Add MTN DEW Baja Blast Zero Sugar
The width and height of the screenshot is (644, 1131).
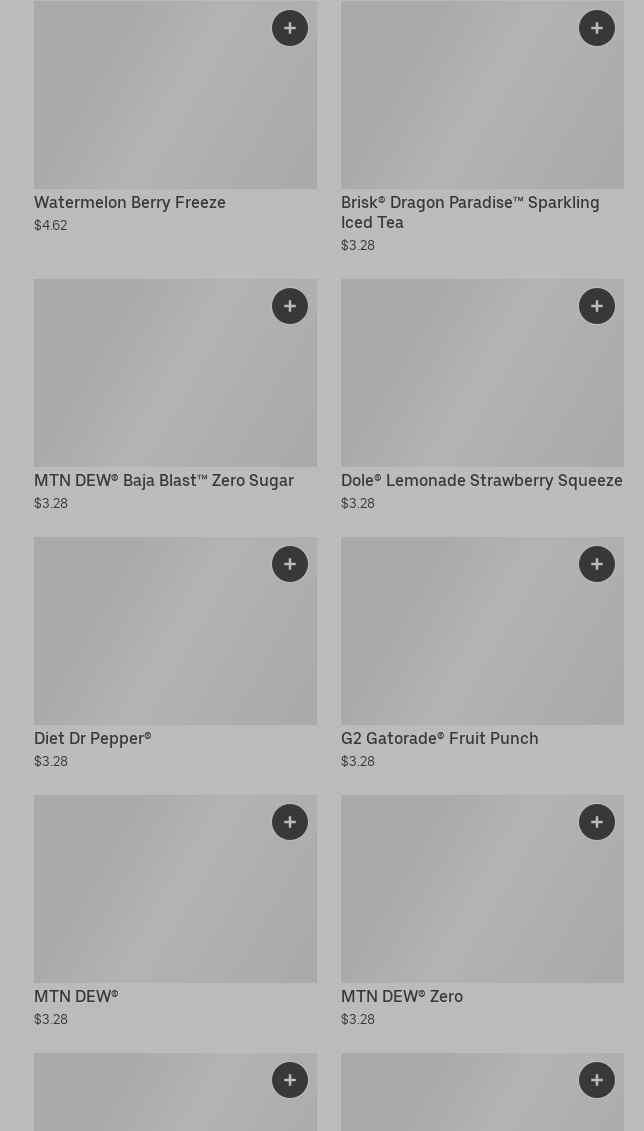click(x=290, y=306)
